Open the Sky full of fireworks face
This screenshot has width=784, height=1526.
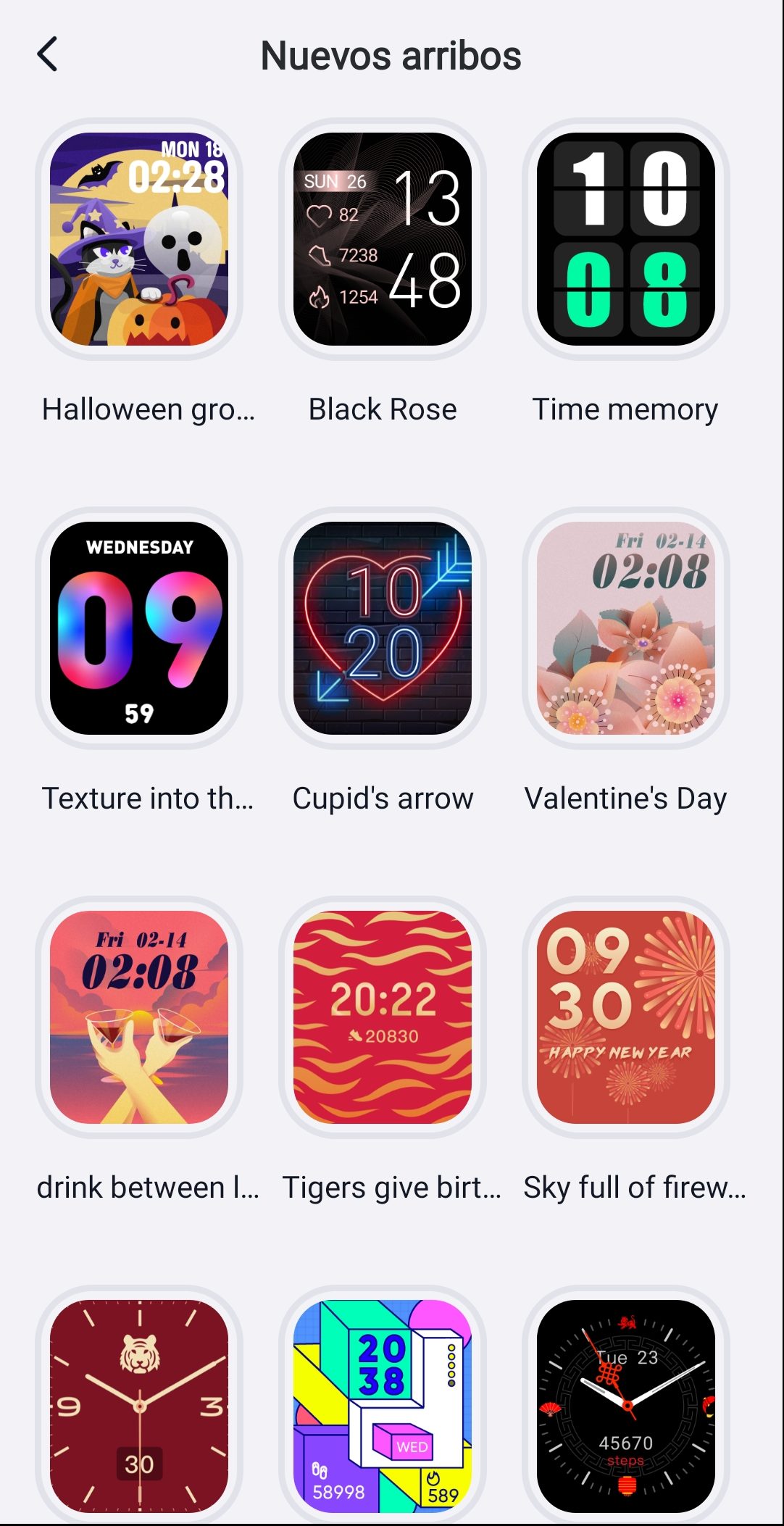(x=626, y=1017)
